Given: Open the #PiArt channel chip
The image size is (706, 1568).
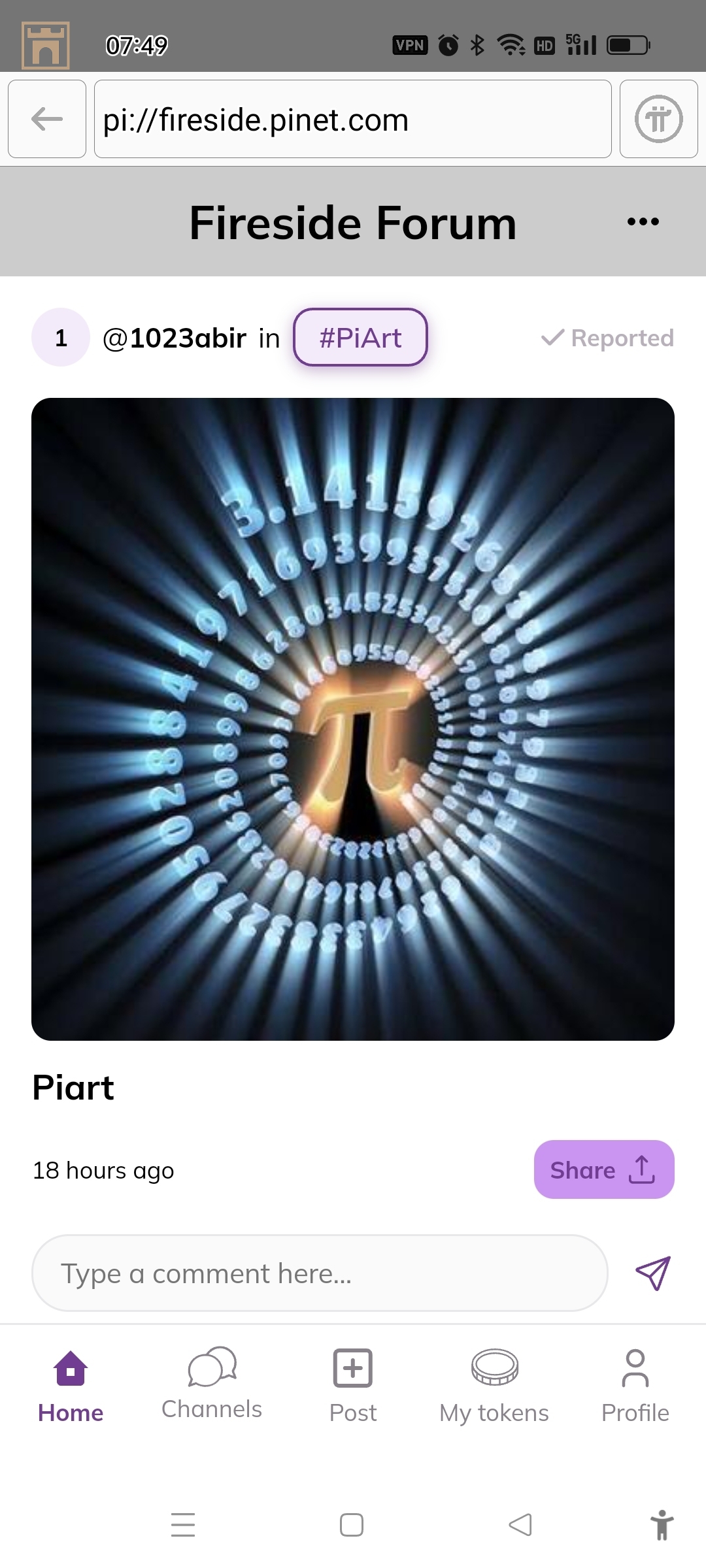Looking at the screenshot, I should click(360, 337).
